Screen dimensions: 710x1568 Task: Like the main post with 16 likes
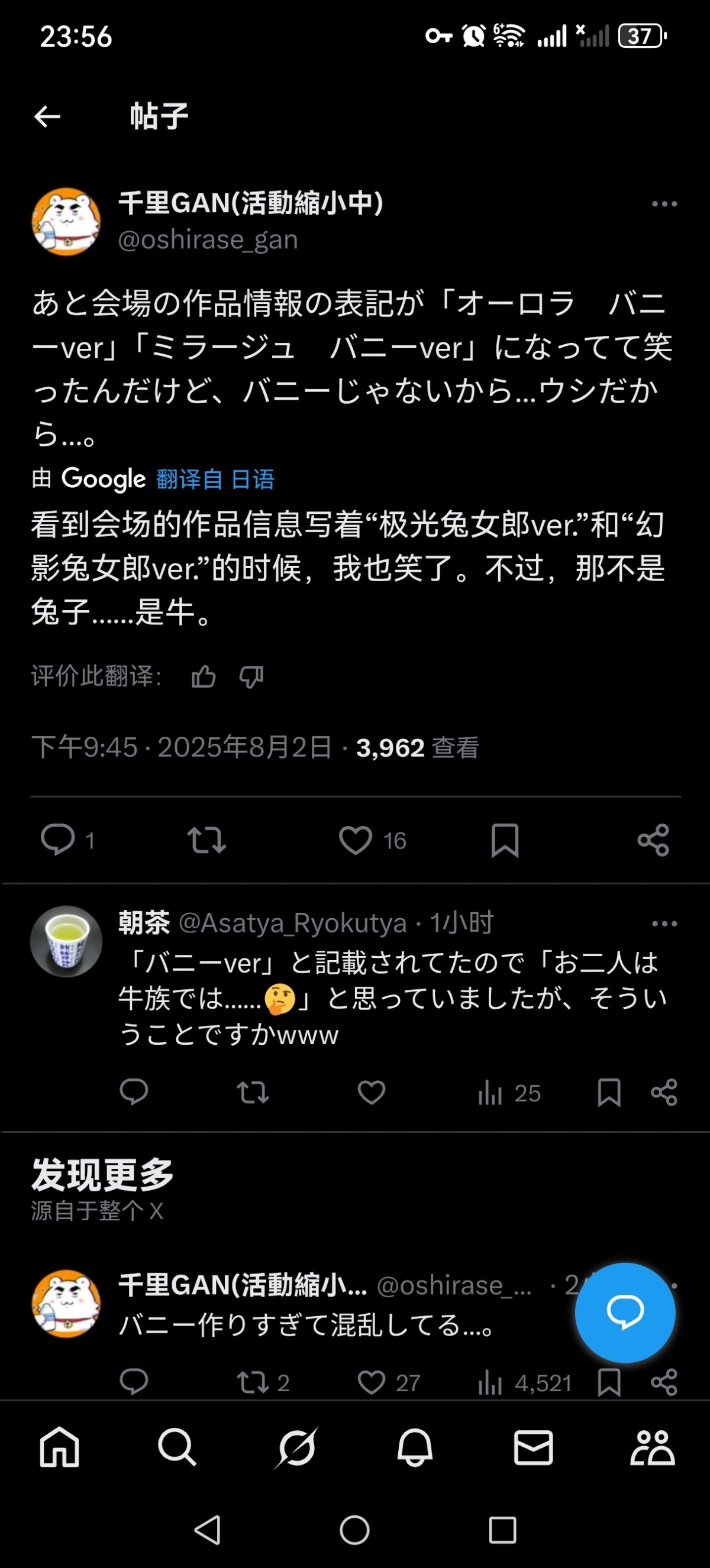click(356, 840)
